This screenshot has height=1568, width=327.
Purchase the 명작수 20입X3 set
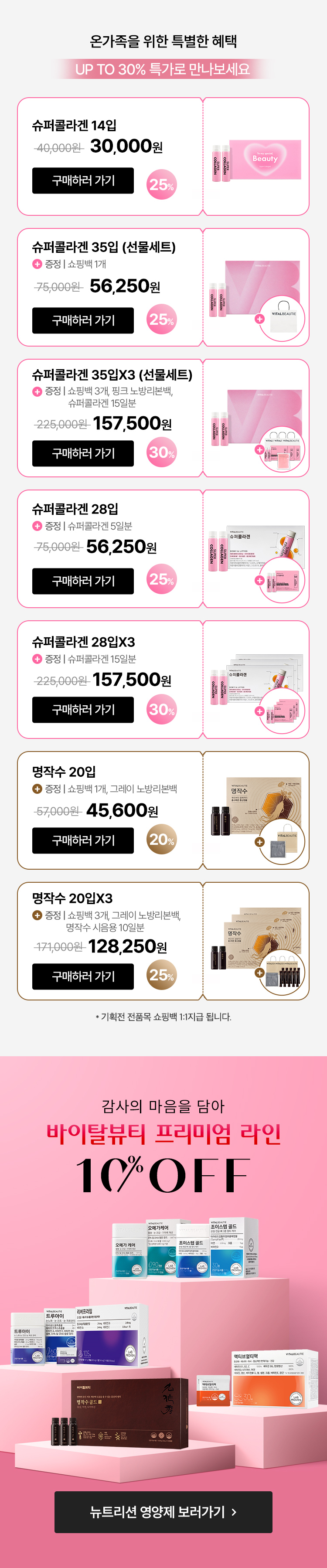coord(83,976)
